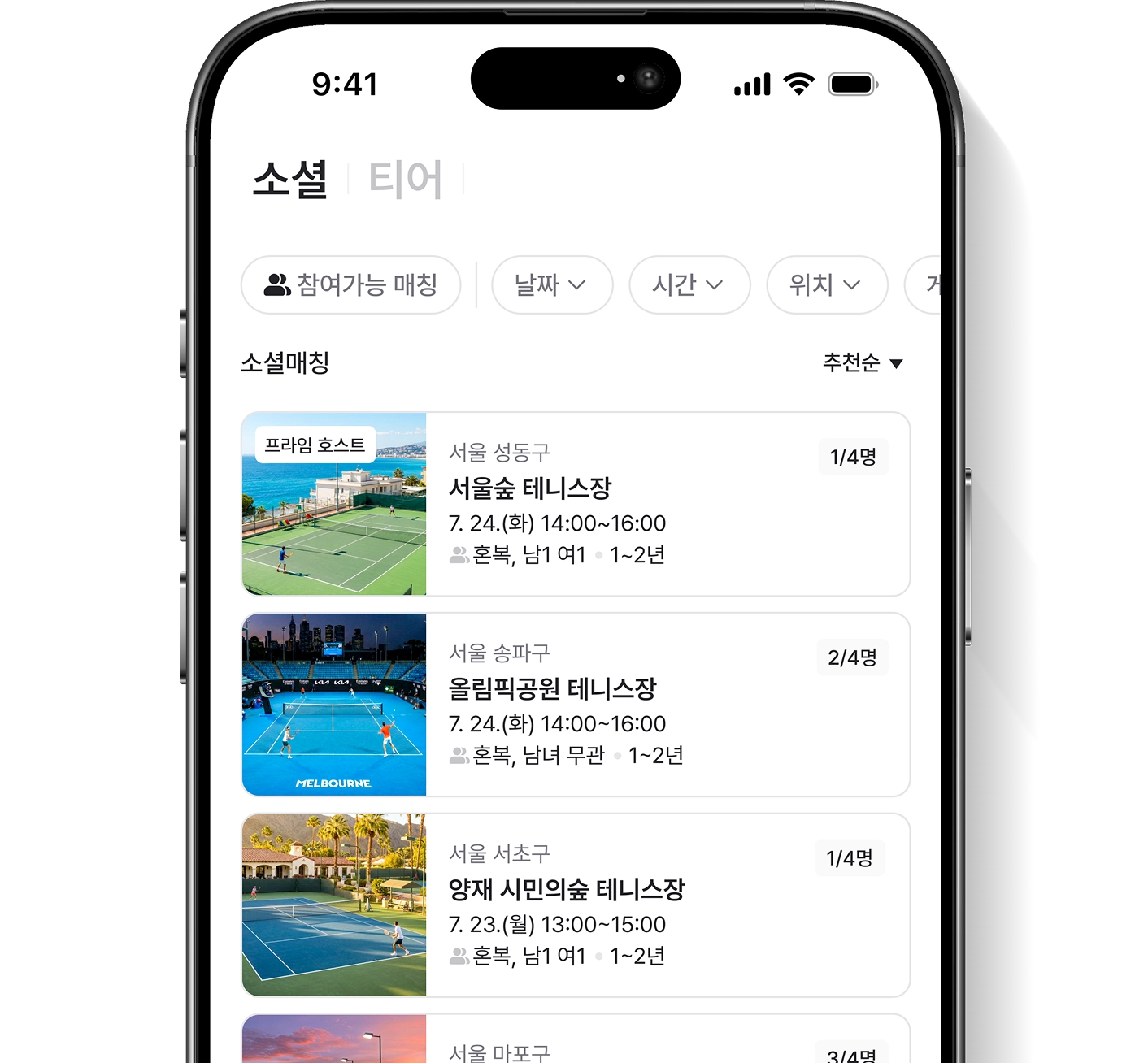Open the 올림픽공원 테니스장 match card
The height and width of the screenshot is (1063, 1148).
[575, 705]
